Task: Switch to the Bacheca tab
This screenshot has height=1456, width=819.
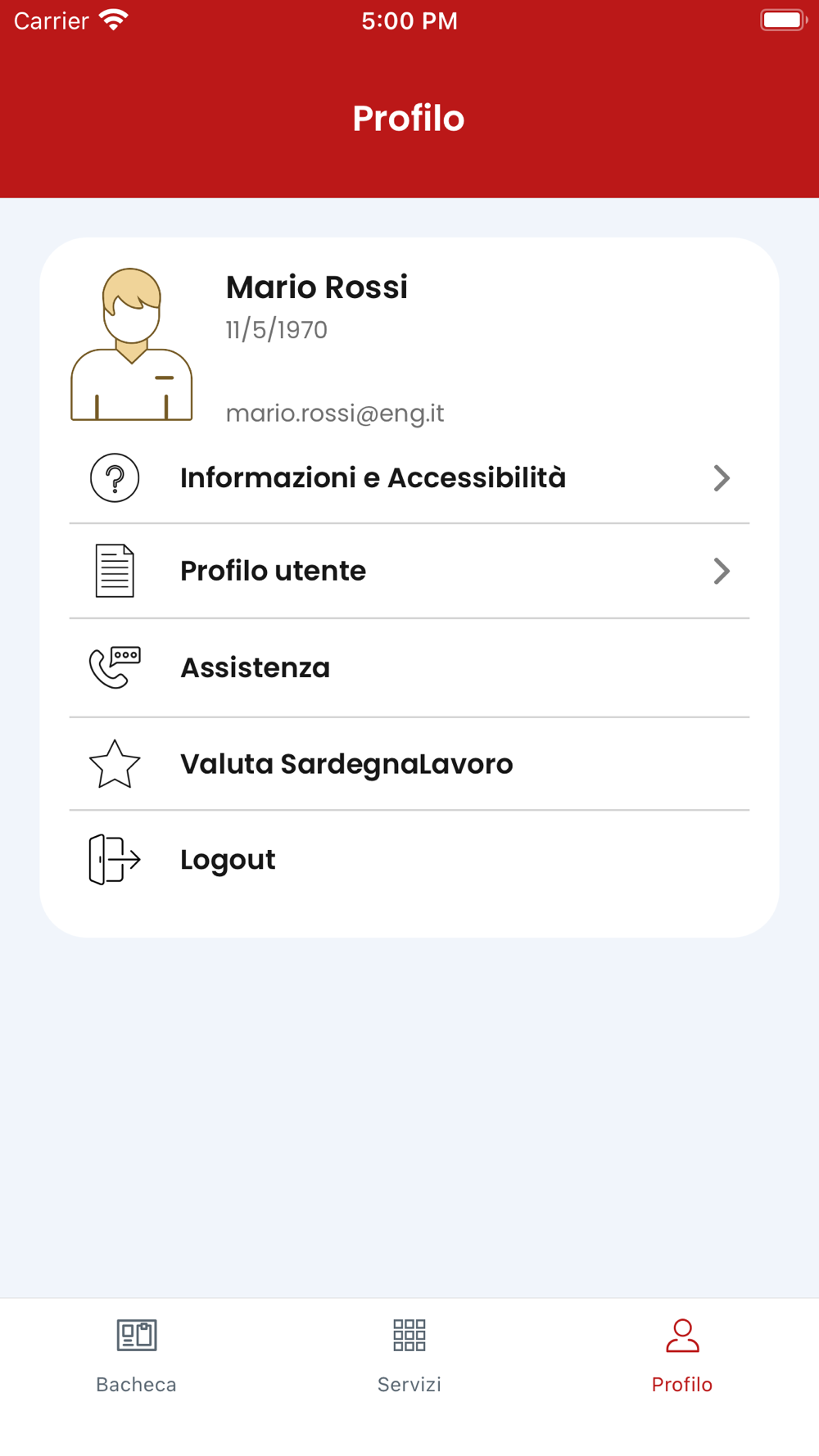Action: click(136, 1356)
